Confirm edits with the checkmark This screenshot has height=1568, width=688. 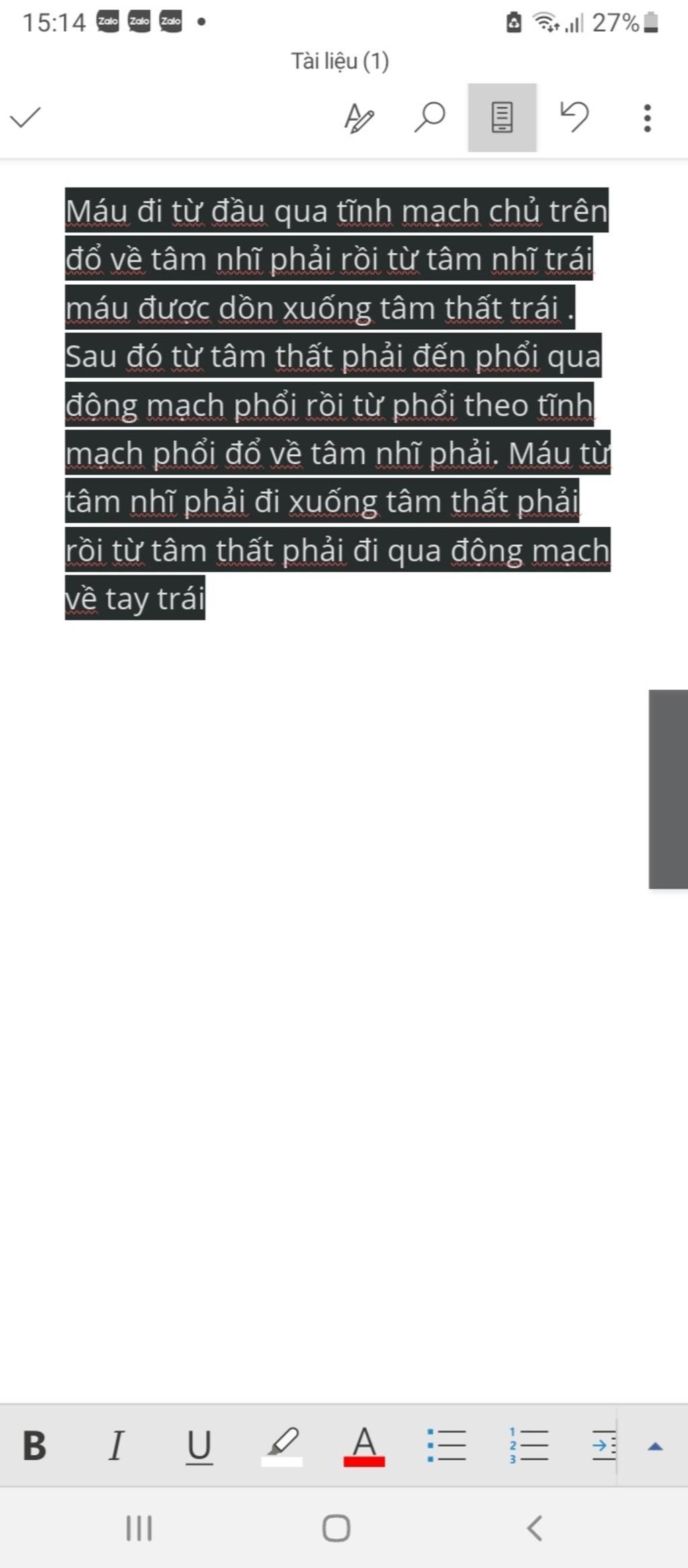pos(26,118)
